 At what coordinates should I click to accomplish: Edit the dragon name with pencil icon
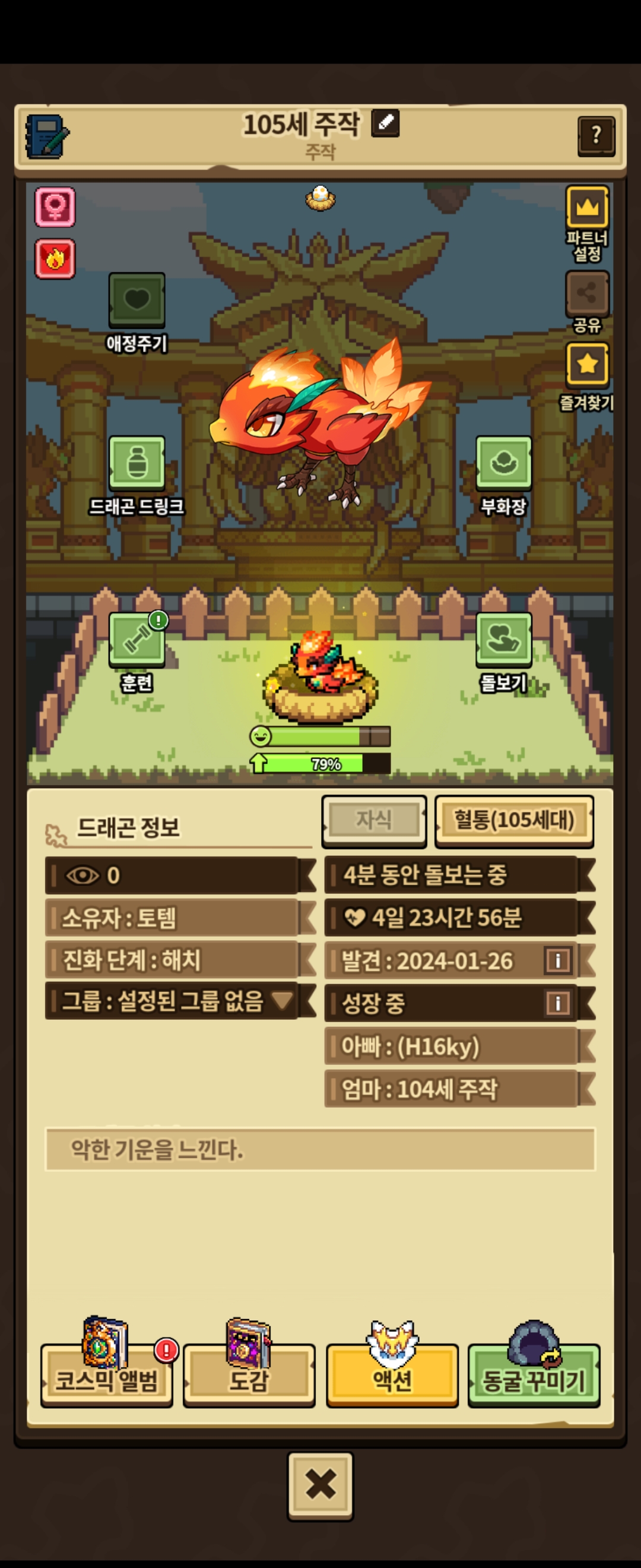386,124
